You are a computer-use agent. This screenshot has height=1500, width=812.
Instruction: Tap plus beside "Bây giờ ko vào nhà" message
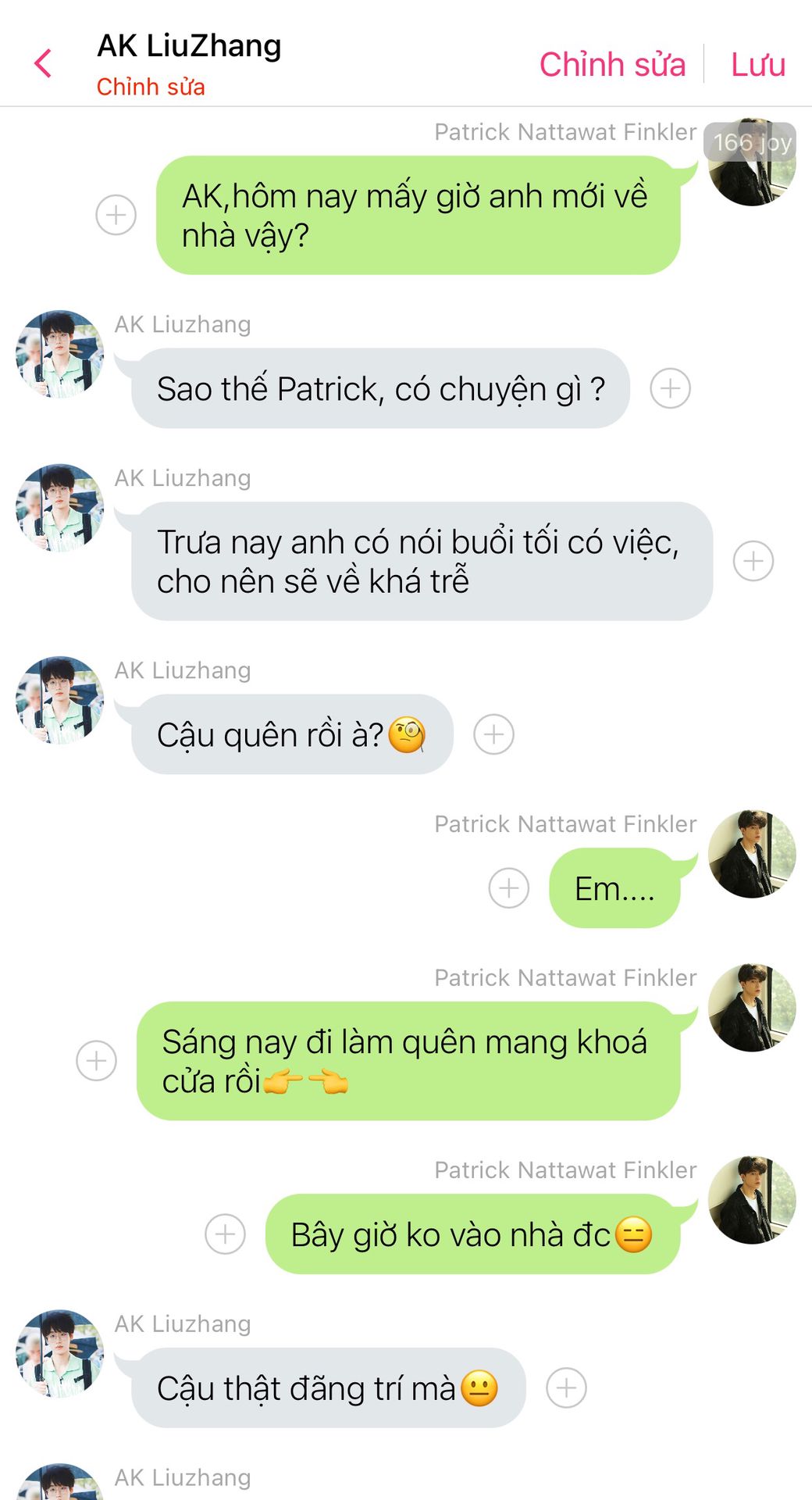coord(225,1234)
